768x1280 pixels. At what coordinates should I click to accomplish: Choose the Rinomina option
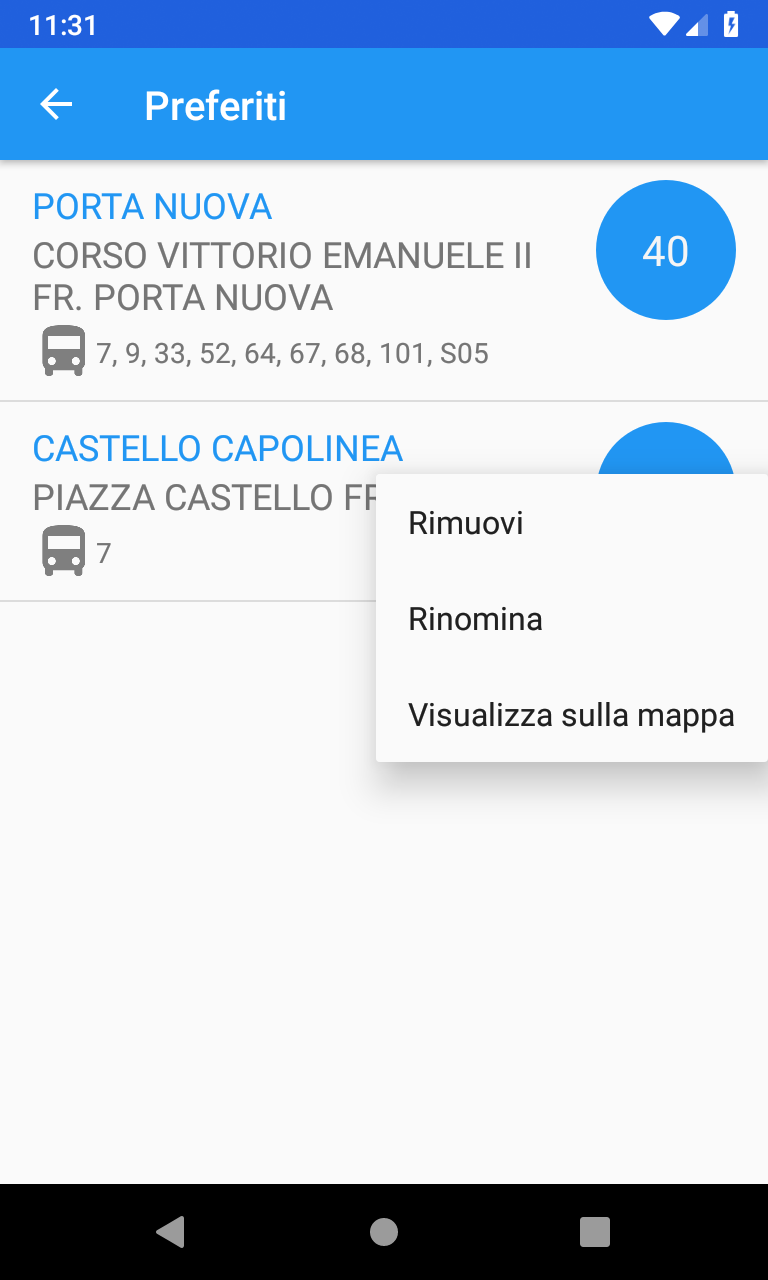pyautogui.click(x=475, y=619)
